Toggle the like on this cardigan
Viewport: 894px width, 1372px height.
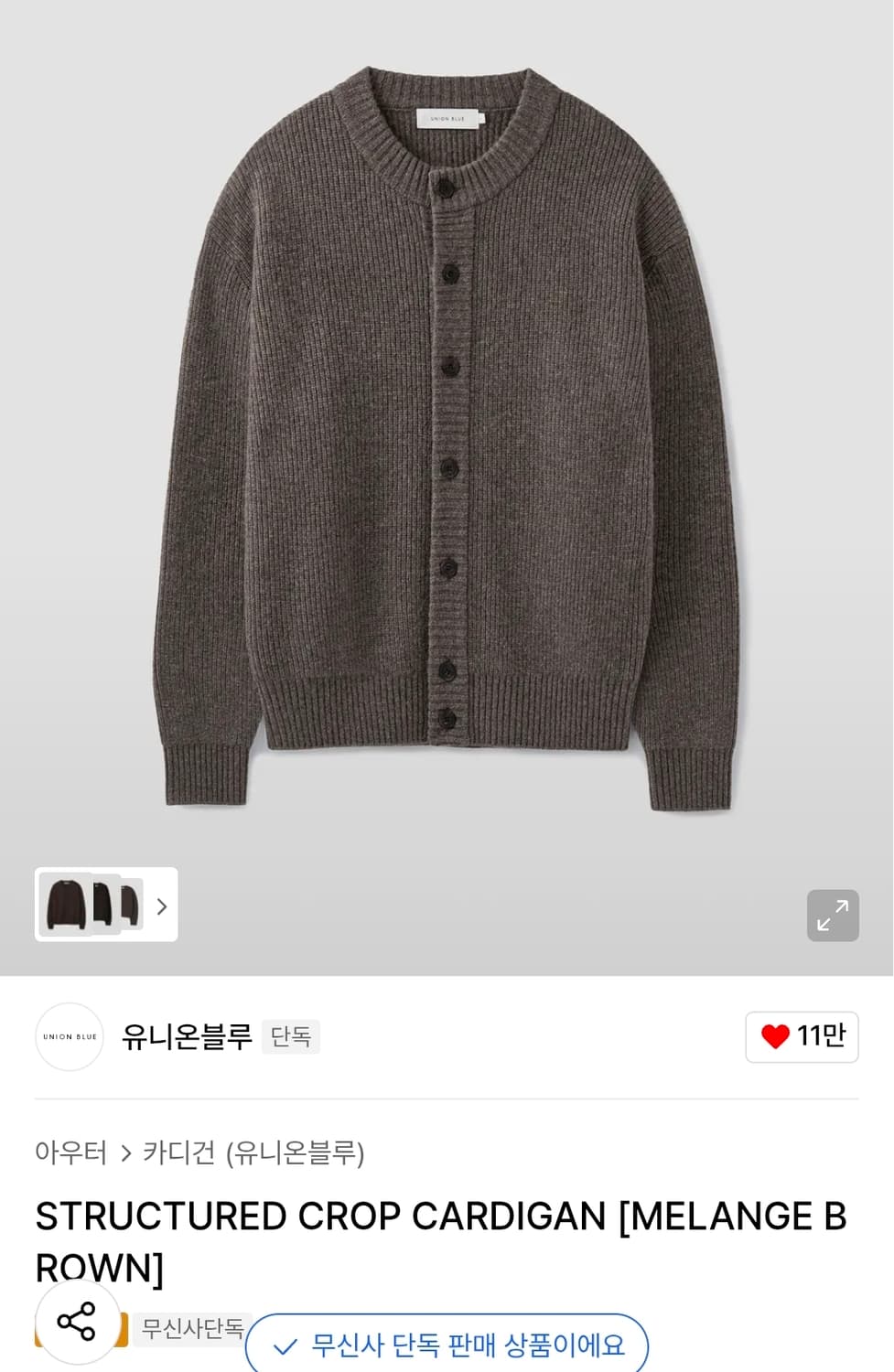pos(802,1037)
